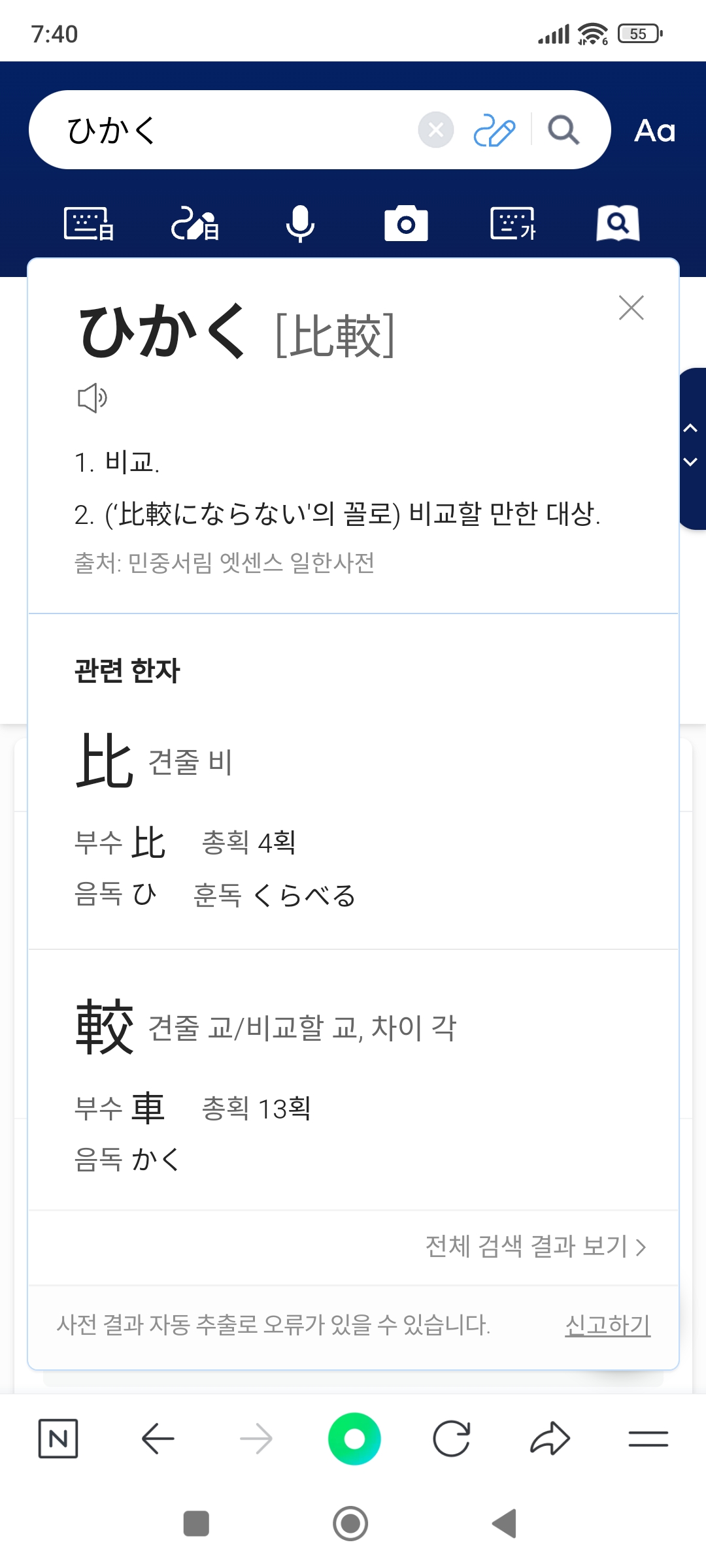Open the related kanji entry 比
The width and height of the screenshot is (706, 1568).
pyautogui.click(x=105, y=761)
